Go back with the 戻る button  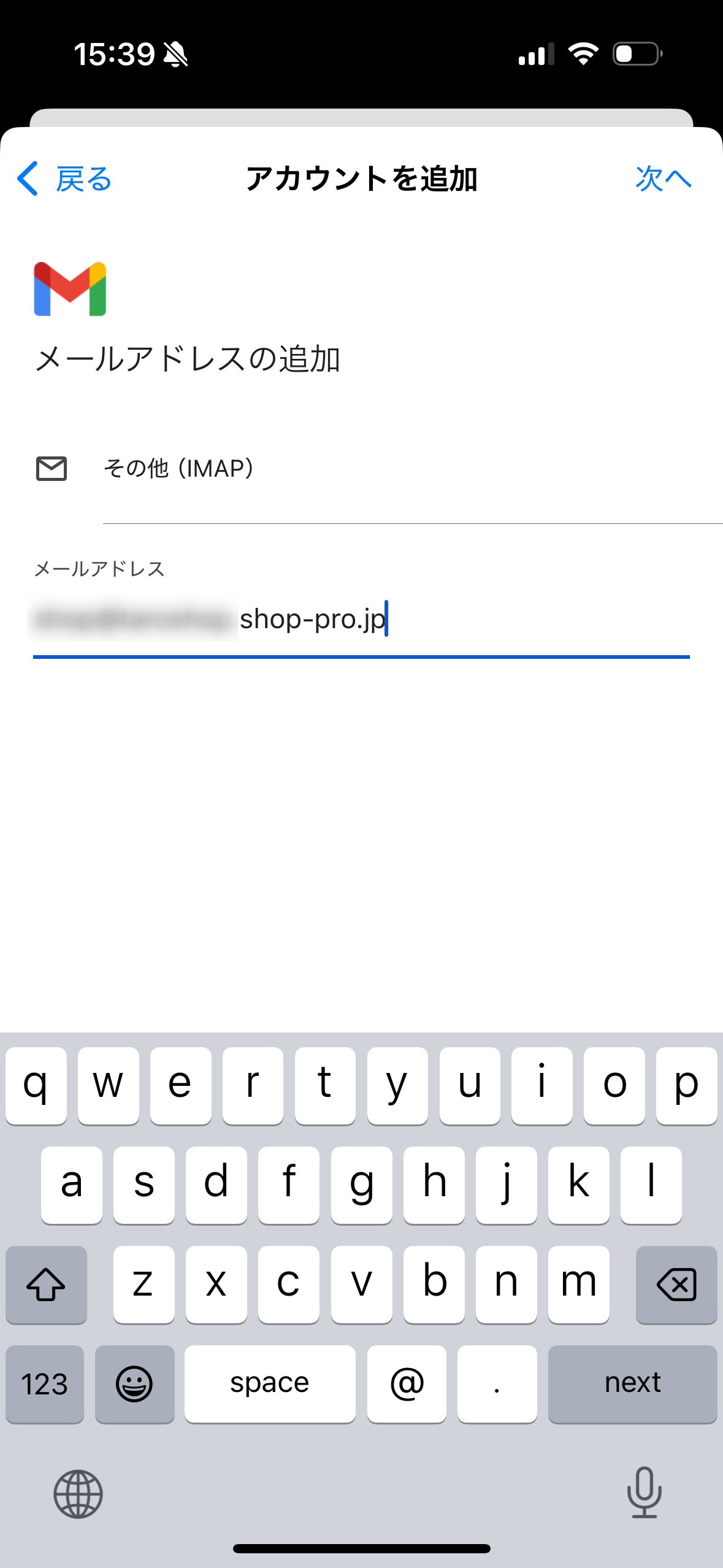(64, 179)
